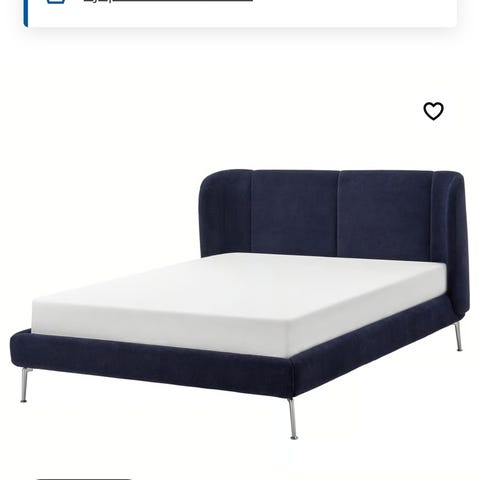Open the blue upholstered bed product image
The height and width of the screenshot is (480, 480).
tap(240, 304)
